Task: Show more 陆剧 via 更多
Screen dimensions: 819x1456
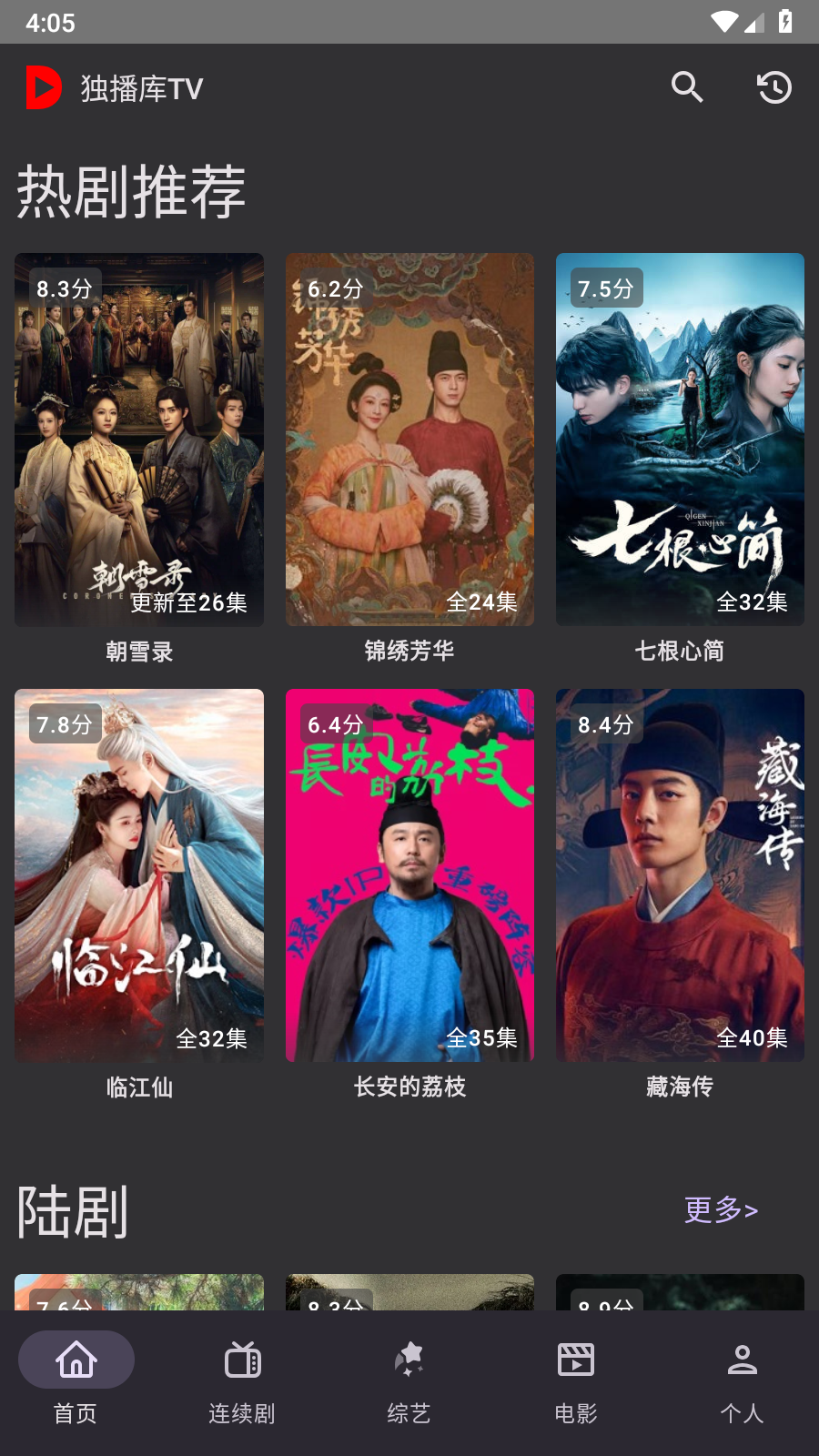Action: pos(721,1209)
